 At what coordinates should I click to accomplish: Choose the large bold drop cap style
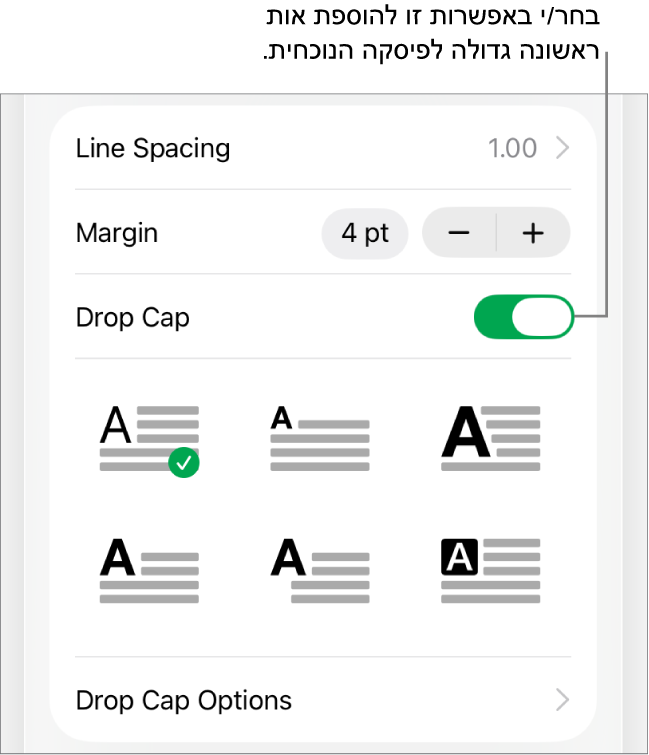click(490, 438)
